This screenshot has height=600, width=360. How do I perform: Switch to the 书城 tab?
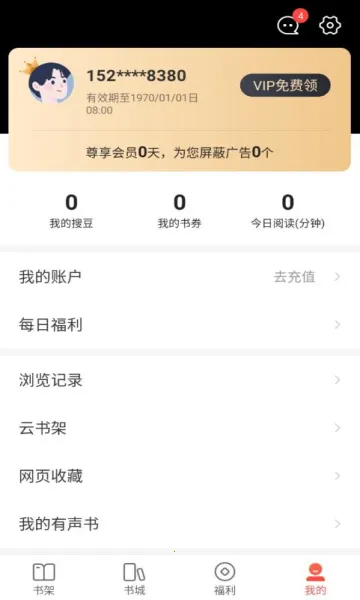pos(134,579)
